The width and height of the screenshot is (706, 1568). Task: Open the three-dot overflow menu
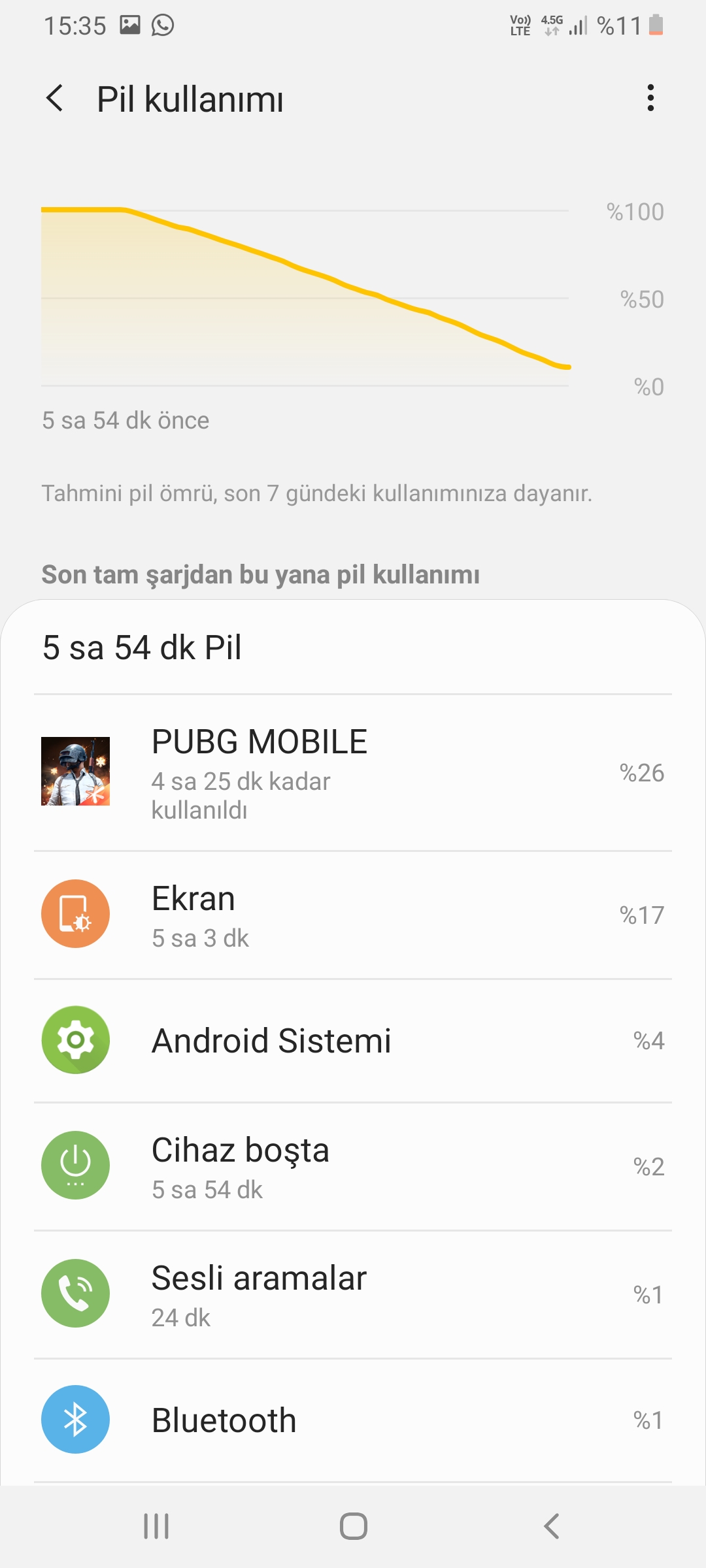click(650, 98)
